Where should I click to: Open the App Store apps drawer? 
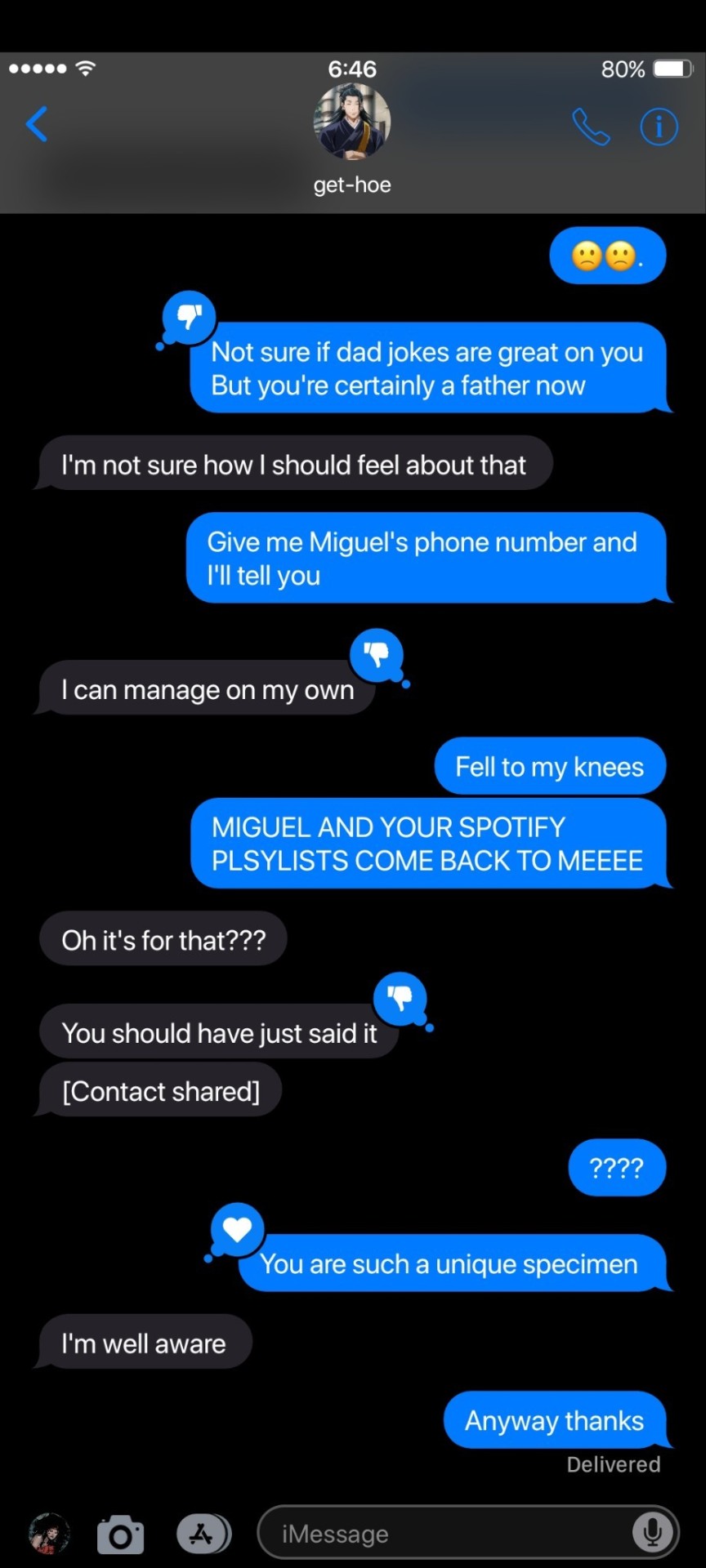pos(203,1534)
